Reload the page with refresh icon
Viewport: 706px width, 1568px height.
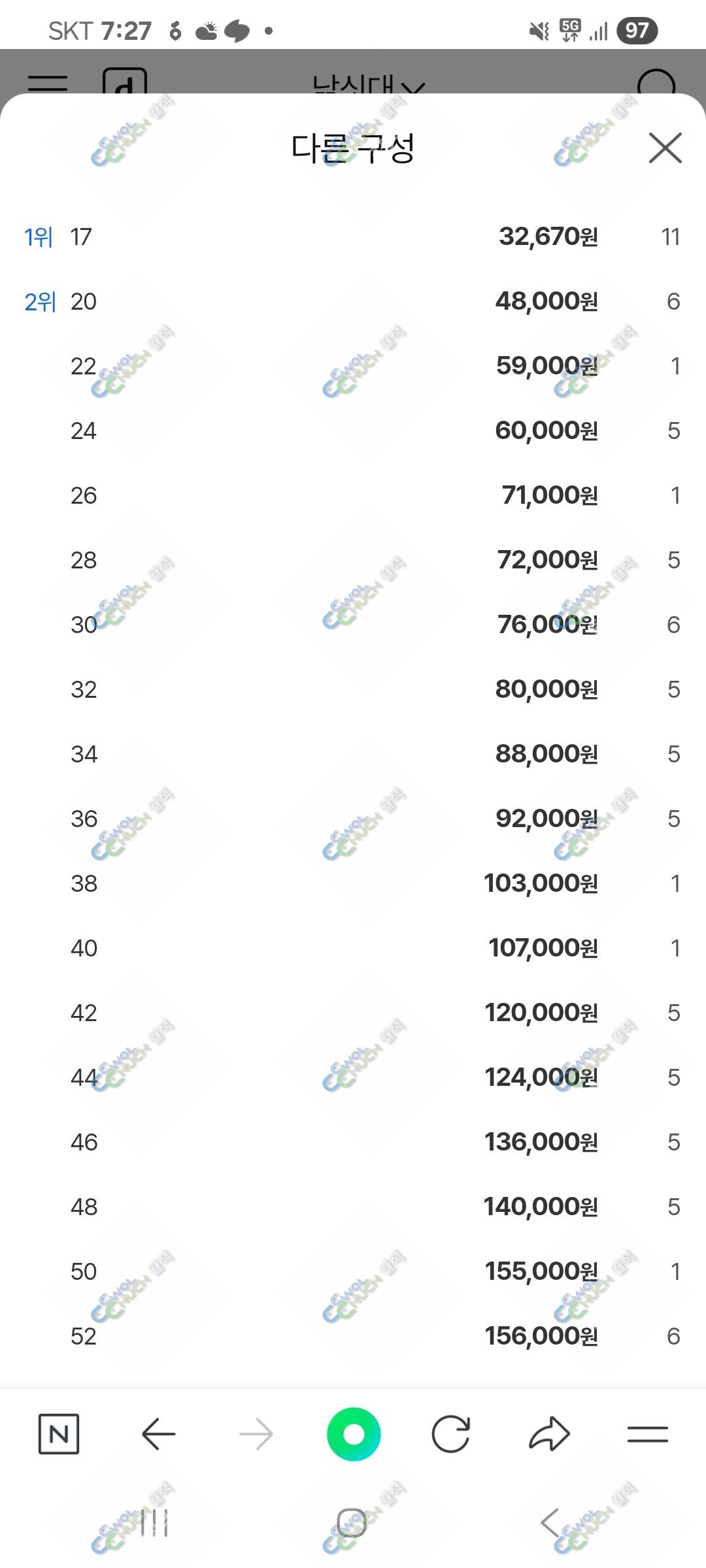[451, 1434]
